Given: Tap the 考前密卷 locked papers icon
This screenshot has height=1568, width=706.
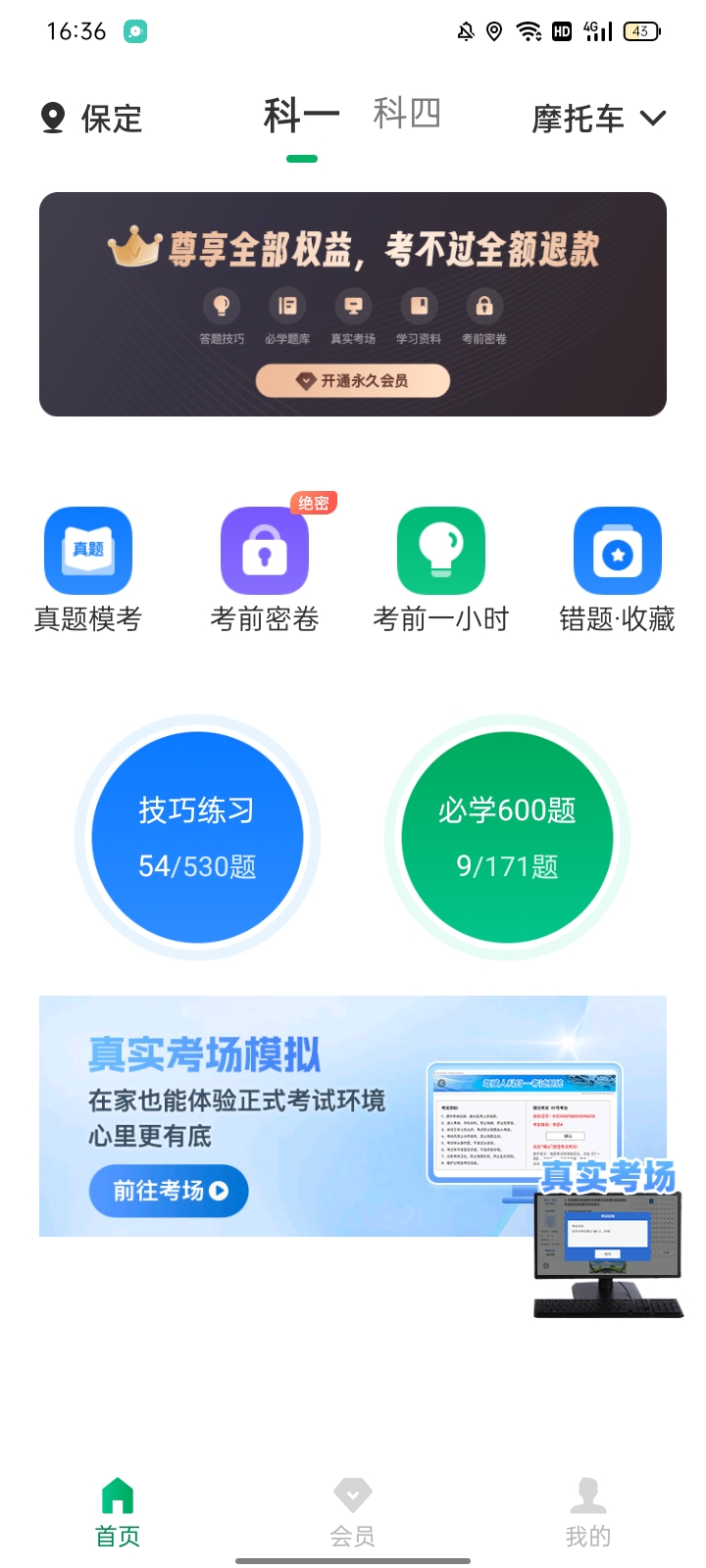Looking at the screenshot, I should coord(265,551).
